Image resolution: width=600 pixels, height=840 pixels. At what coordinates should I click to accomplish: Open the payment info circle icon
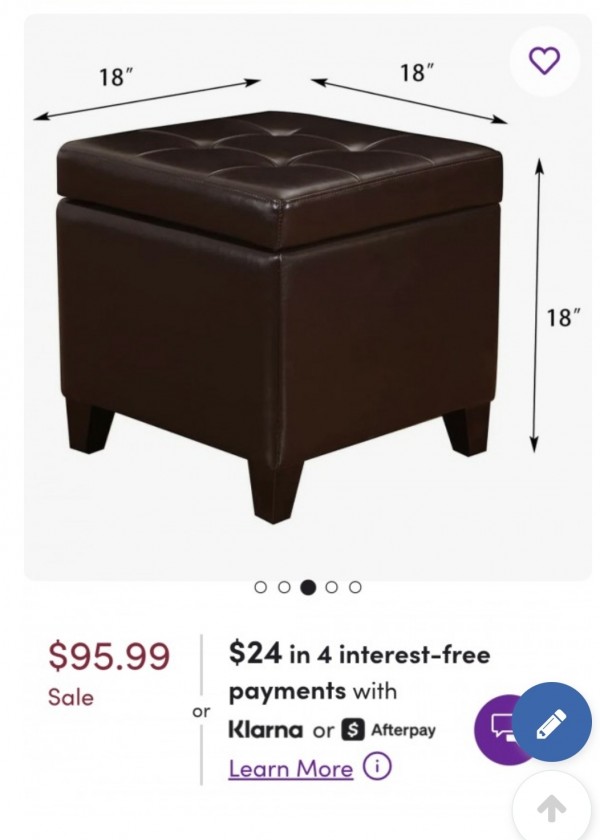pos(377,767)
